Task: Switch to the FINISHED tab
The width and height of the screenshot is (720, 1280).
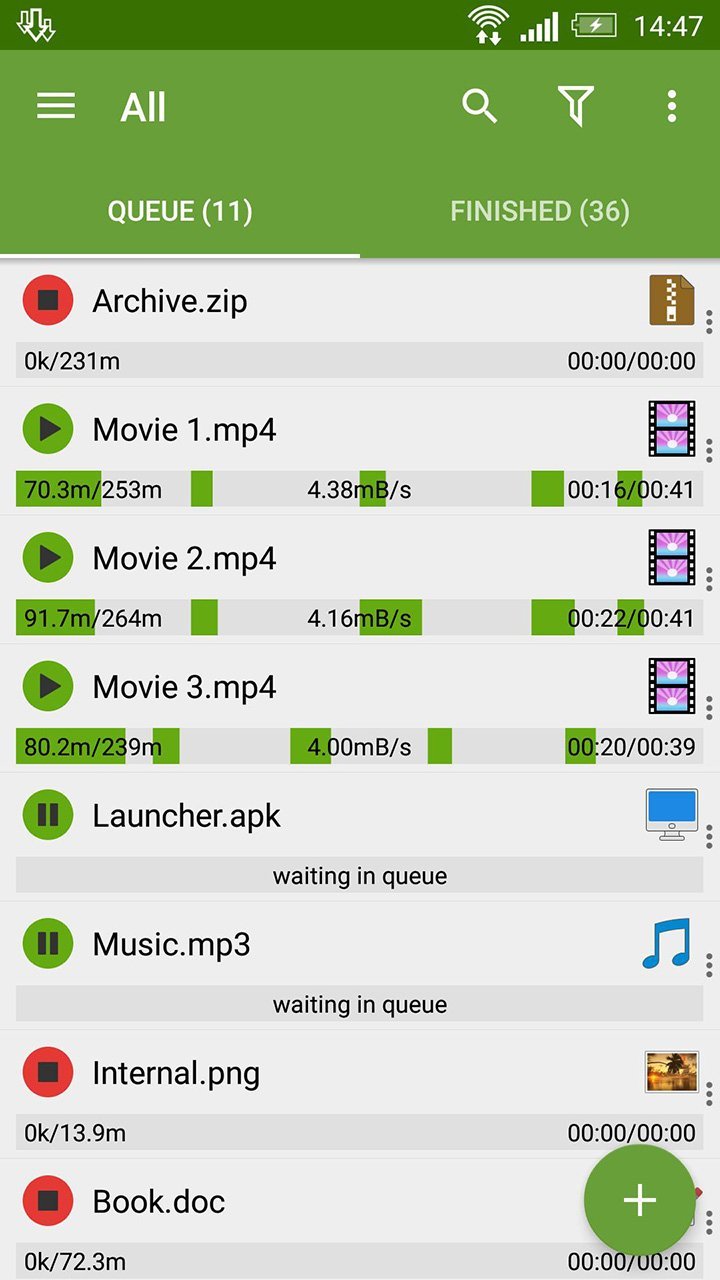Action: (539, 211)
